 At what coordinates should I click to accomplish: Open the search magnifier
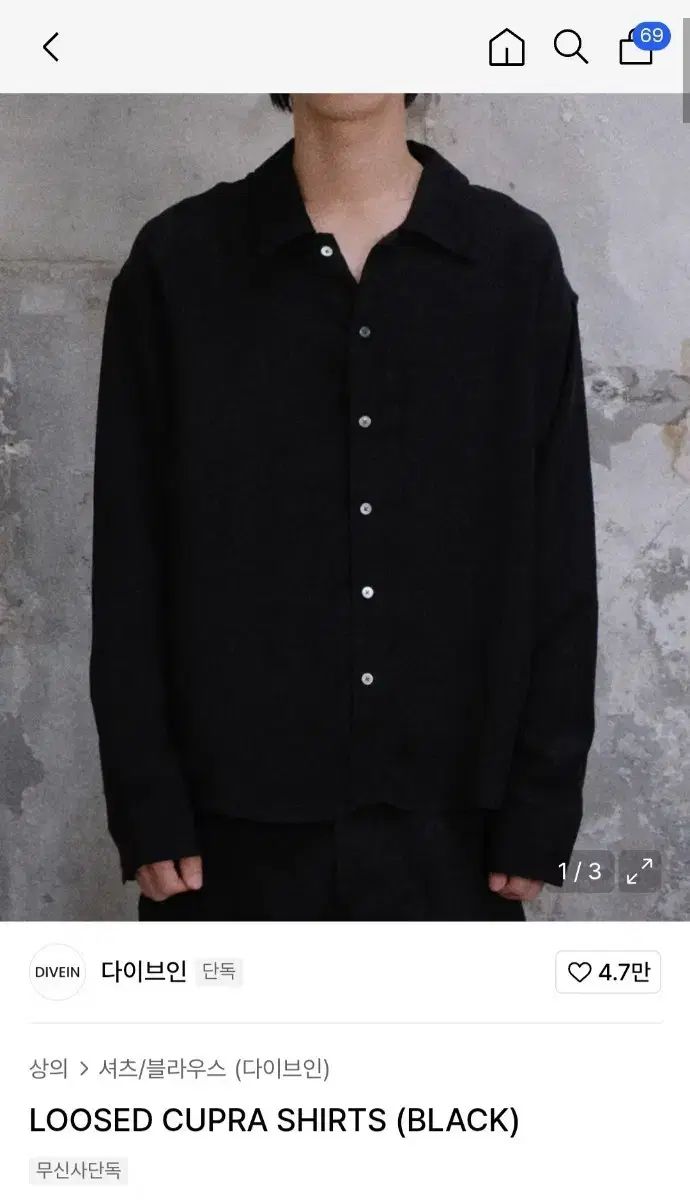coord(570,47)
